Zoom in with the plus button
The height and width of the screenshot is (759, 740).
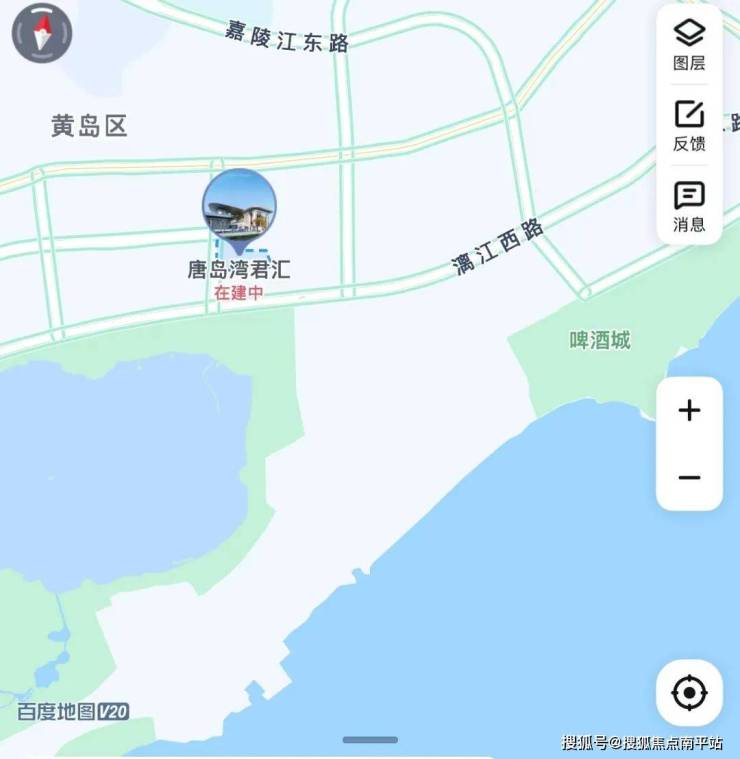(689, 411)
